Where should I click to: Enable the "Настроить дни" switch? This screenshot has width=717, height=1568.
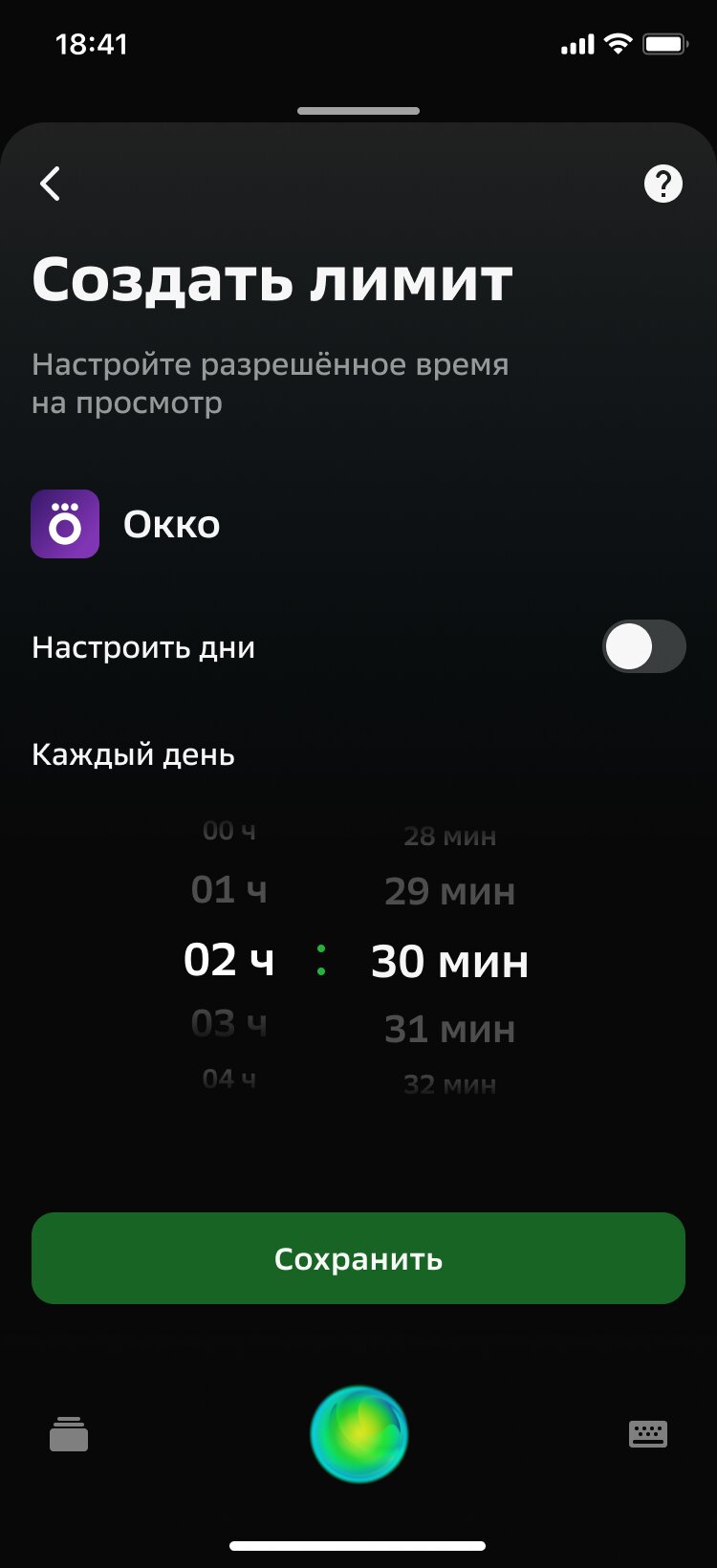[x=644, y=647]
